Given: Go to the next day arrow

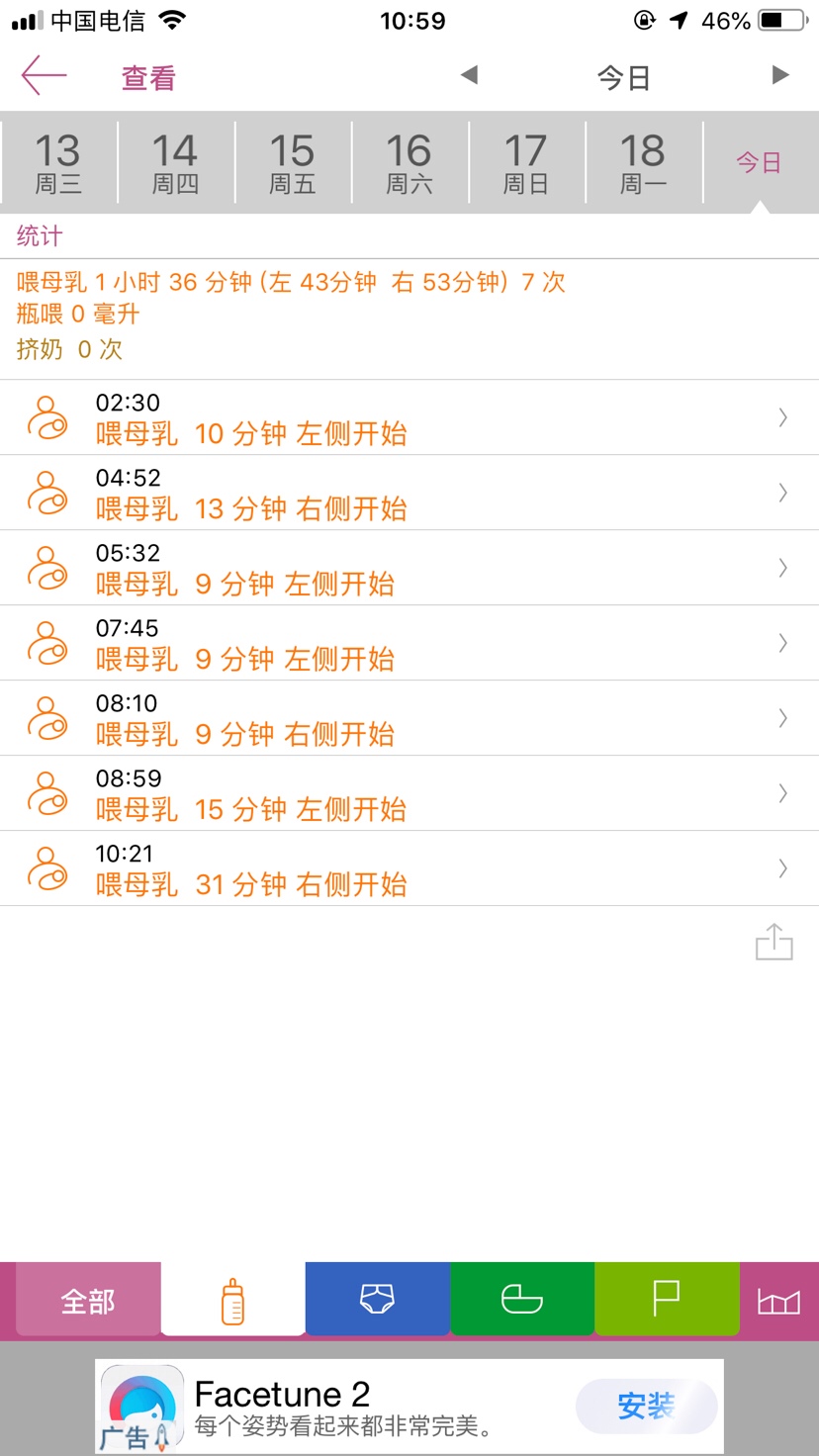Looking at the screenshot, I should (780, 75).
